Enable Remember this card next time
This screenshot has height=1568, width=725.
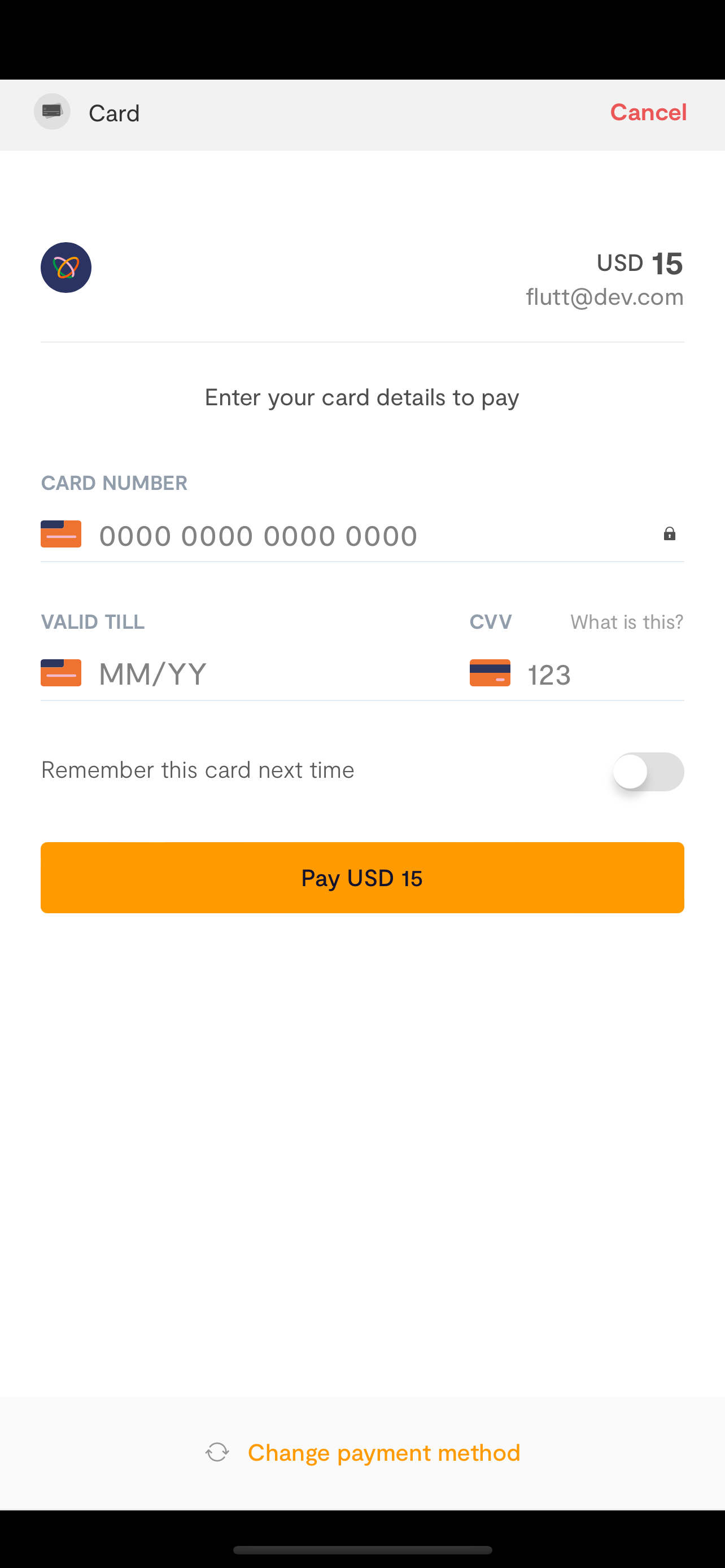pyautogui.click(x=648, y=772)
